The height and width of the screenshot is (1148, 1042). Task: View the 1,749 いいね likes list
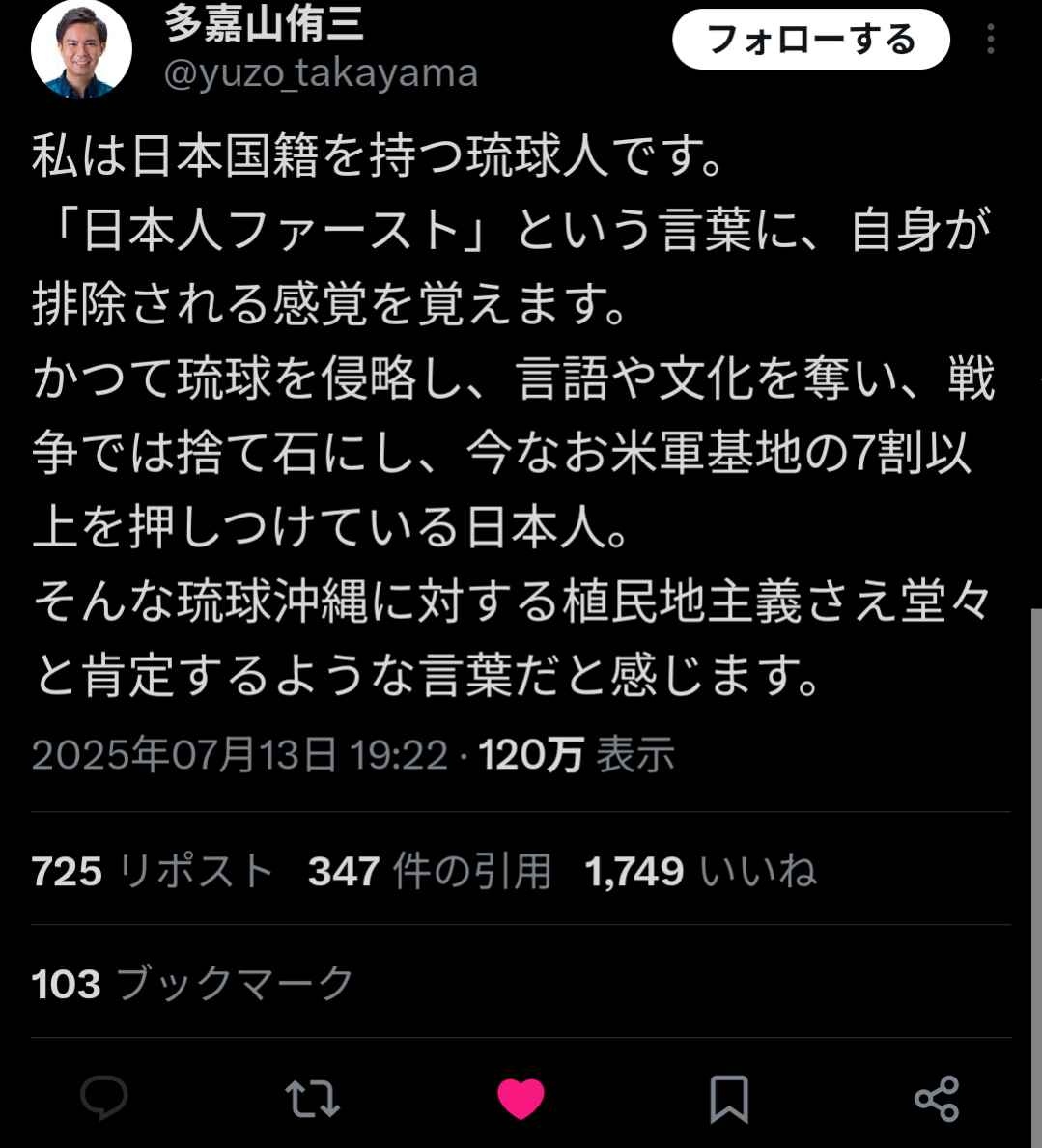700,871
